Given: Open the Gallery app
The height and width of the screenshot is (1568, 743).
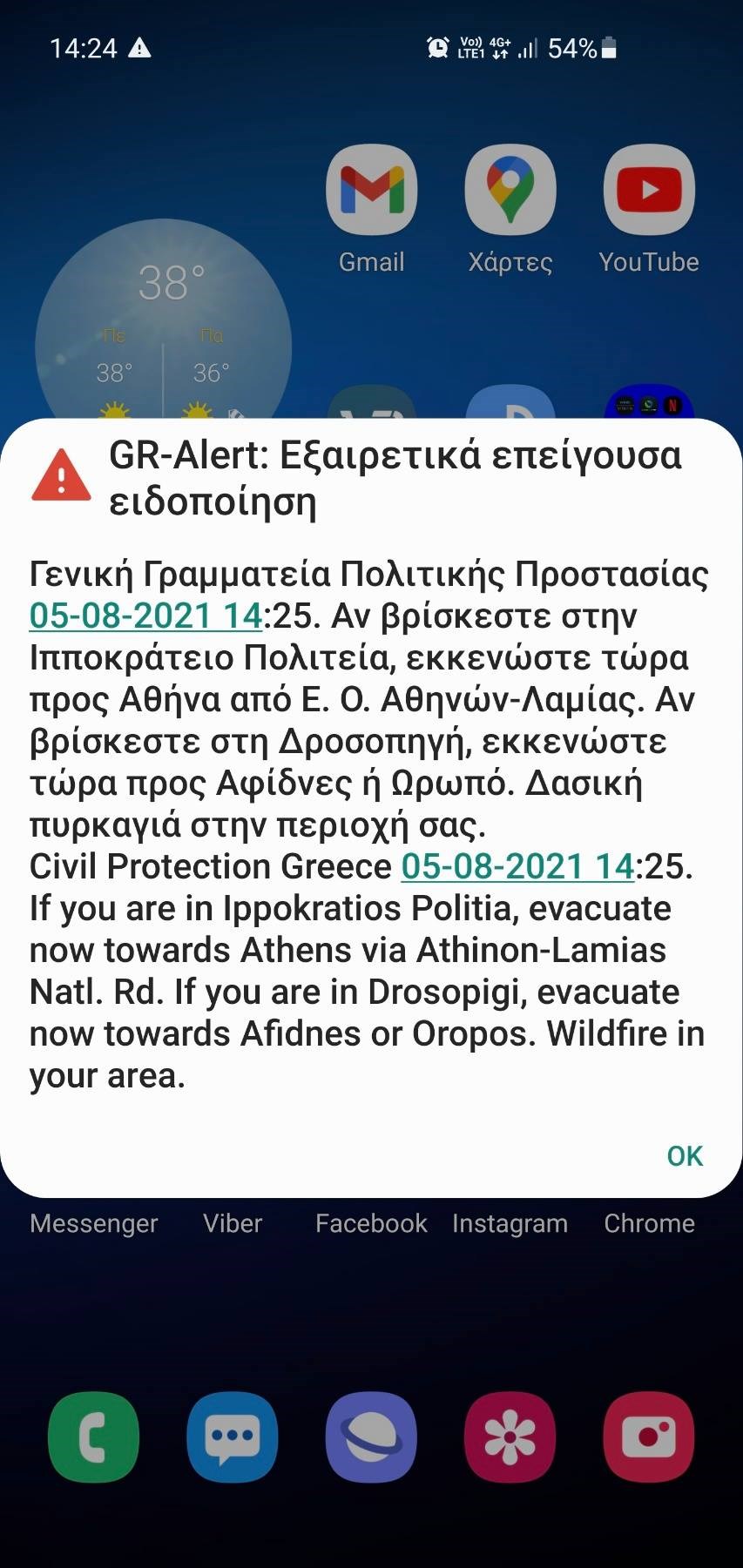Looking at the screenshot, I should point(510,1437).
